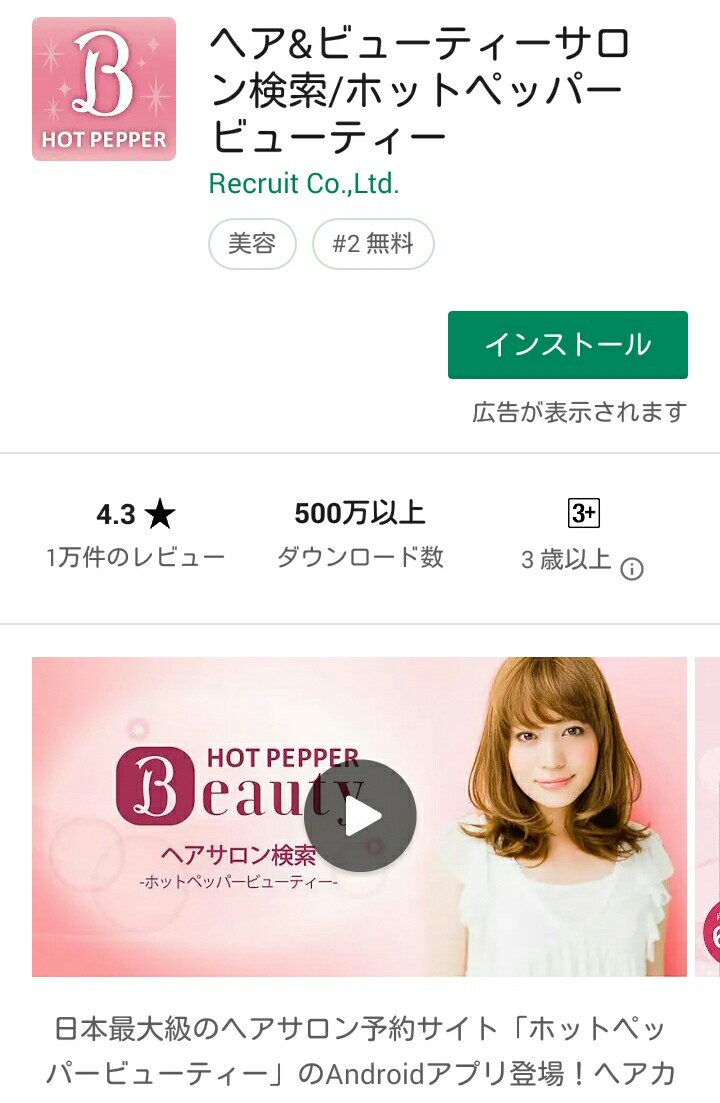Tap the インストール button
Screen dimensions: 720x1103
tap(567, 345)
